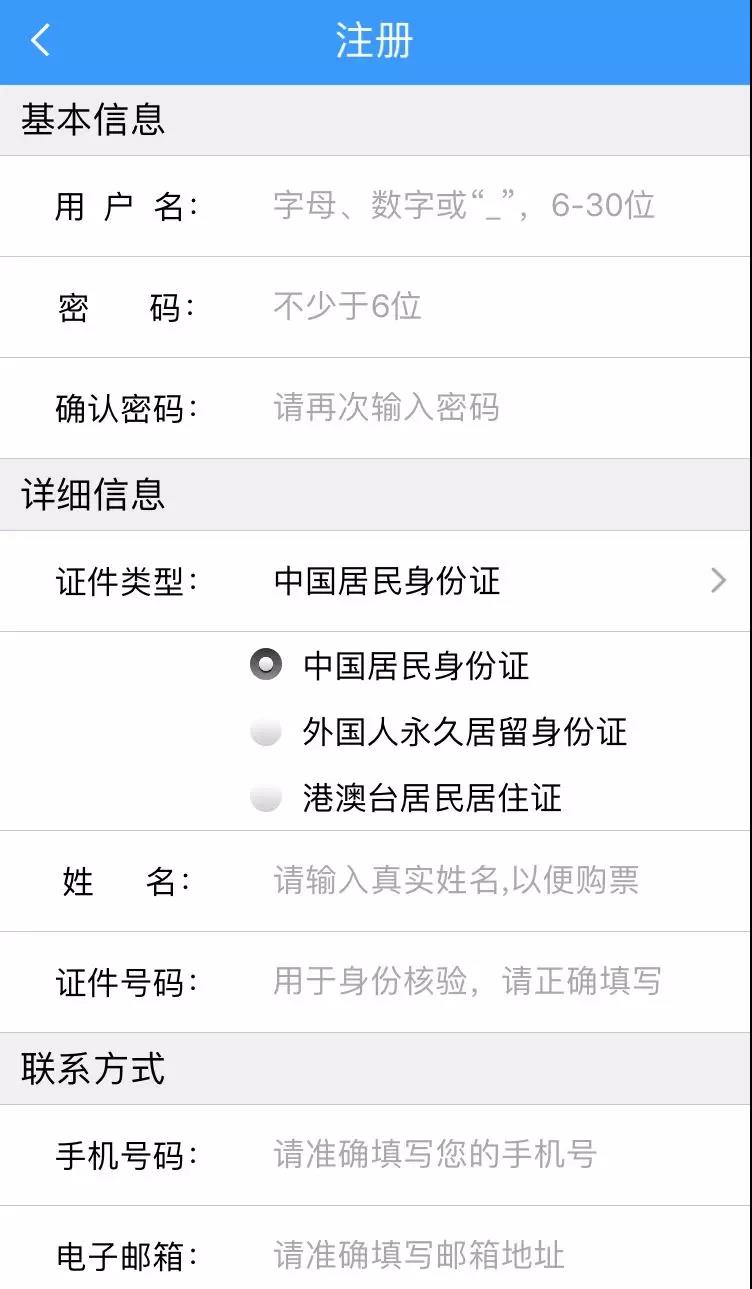Select 港澳台居民居住证 option
Image resolution: width=752 pixels, height=1289 pixels.
[x=264, y=799]
